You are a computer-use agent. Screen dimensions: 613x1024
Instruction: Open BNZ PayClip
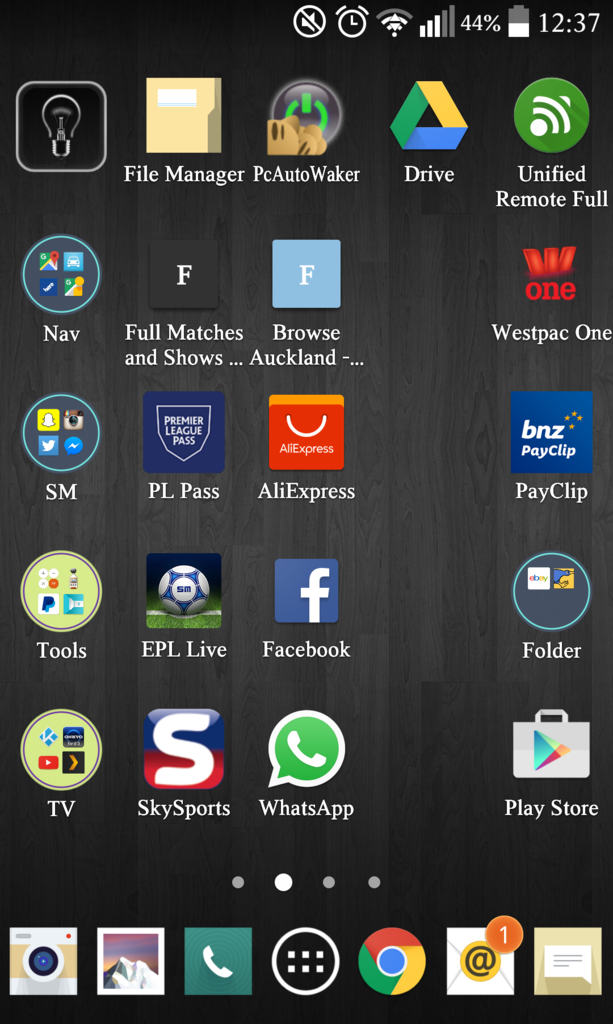(551, 432)
